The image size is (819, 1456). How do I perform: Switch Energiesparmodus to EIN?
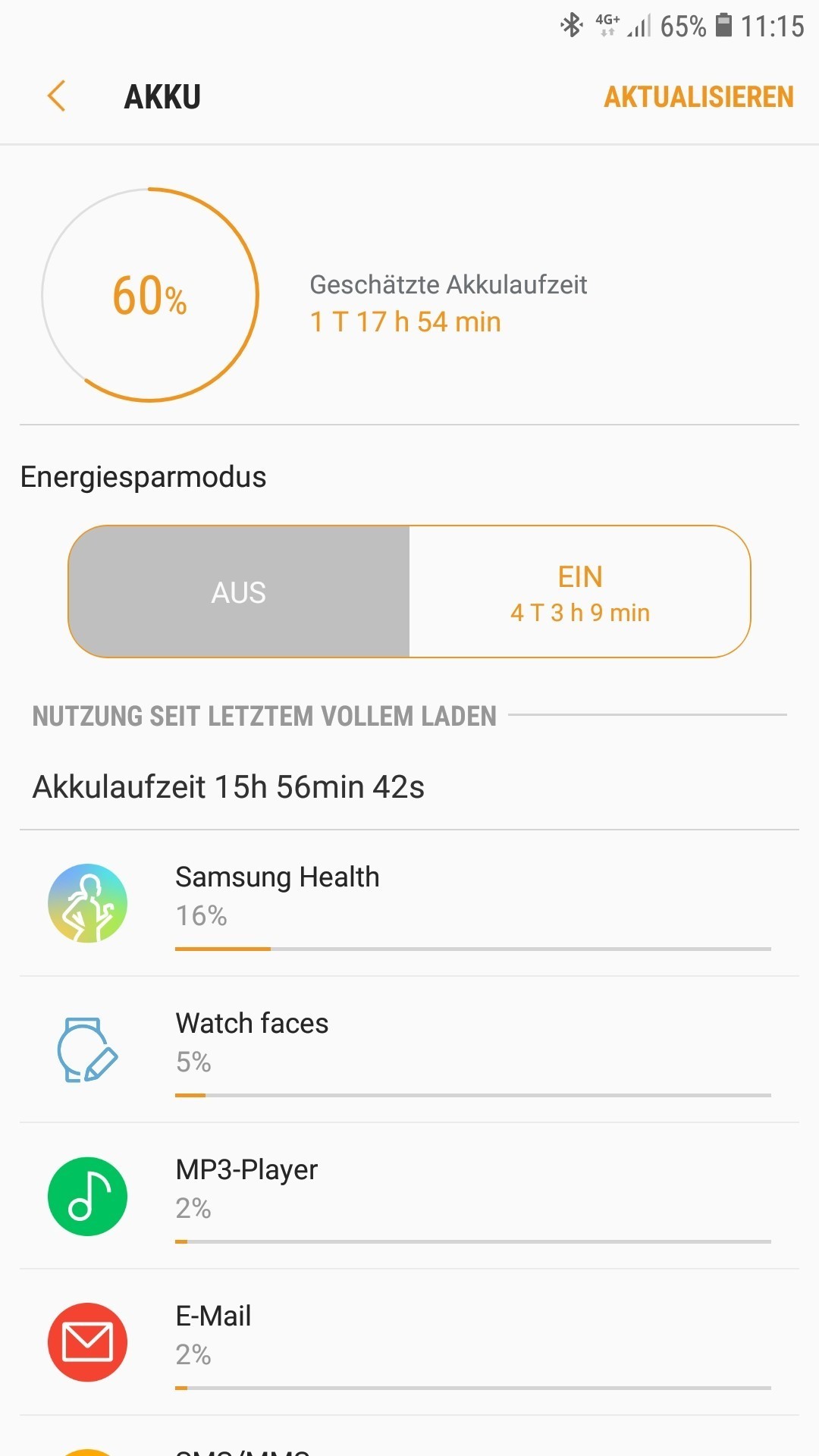tap(580, 591)
